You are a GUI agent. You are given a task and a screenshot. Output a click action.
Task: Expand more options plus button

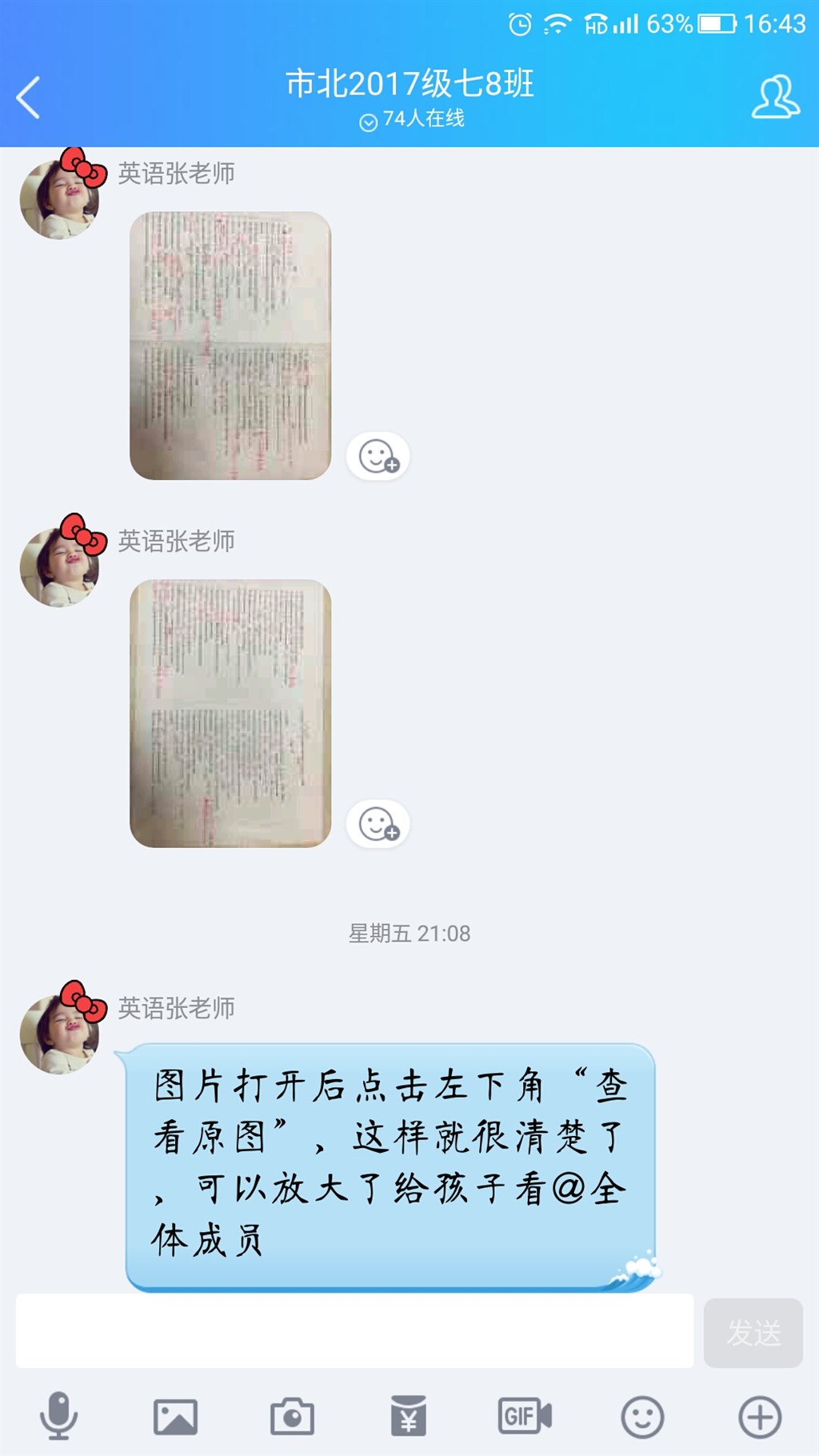(759, 1417)
